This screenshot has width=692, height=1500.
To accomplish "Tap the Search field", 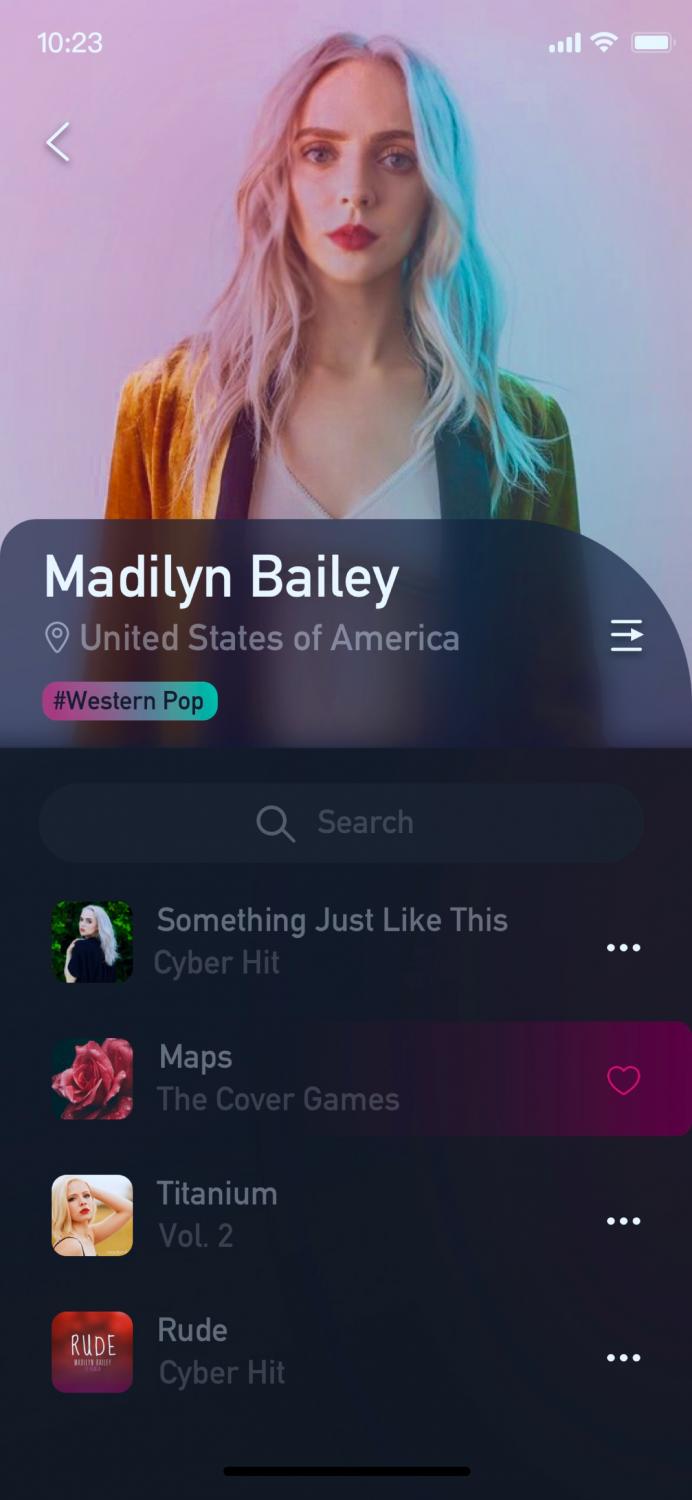I will tap(340, 822).
